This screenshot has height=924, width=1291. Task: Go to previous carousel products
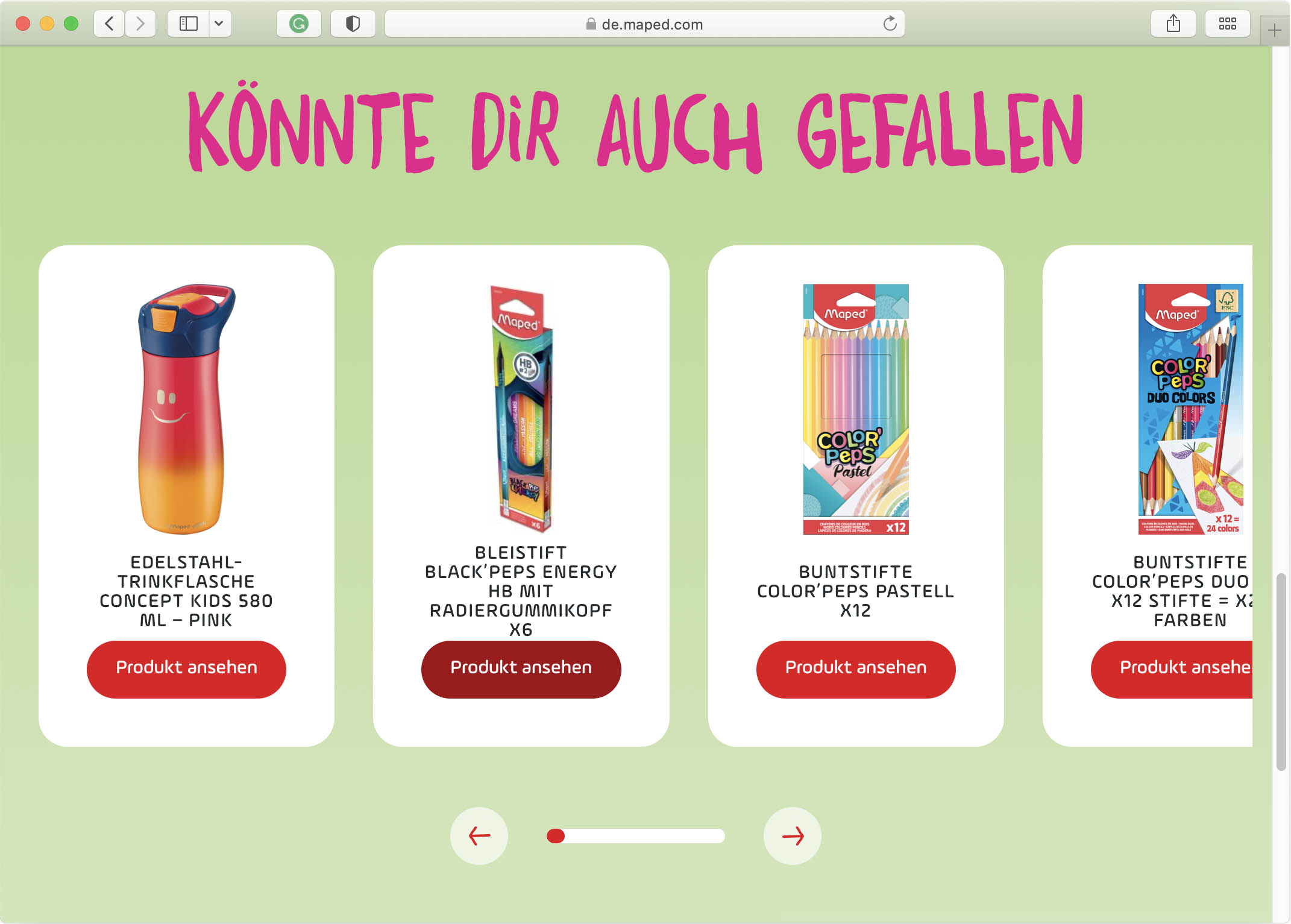point(479,836)
